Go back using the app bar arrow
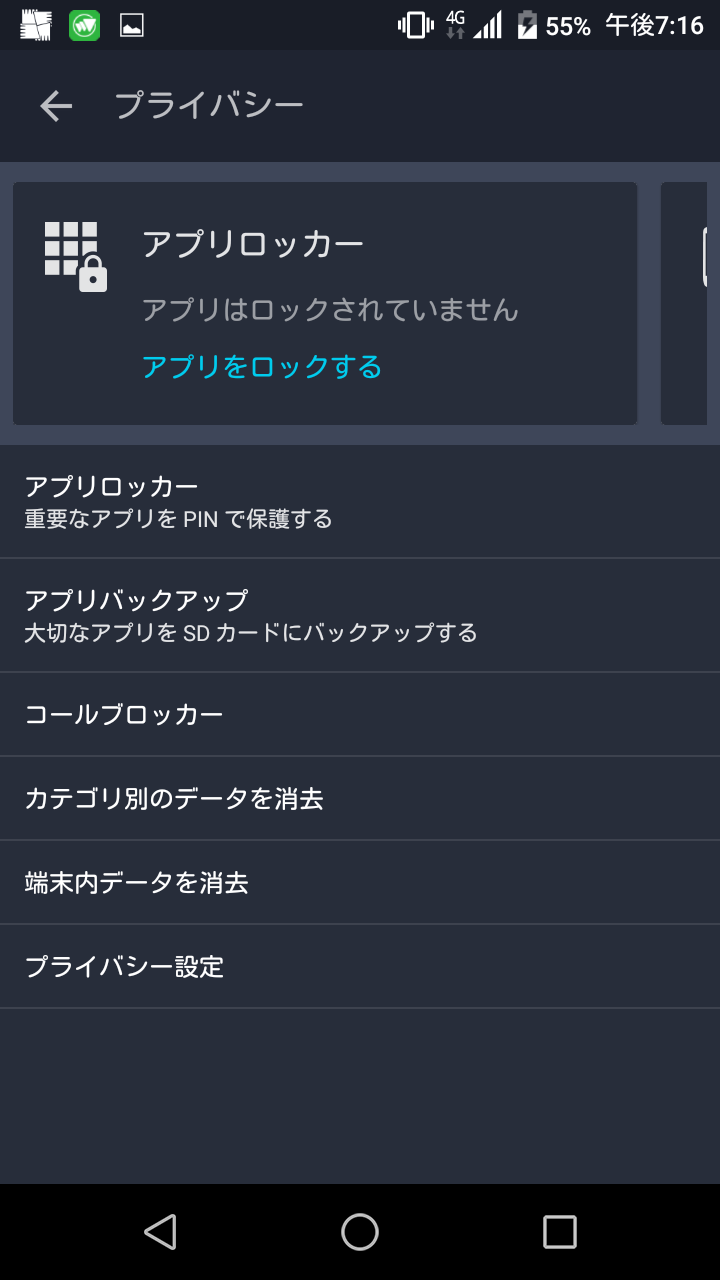The image size is (720, 1280). [56, 106]
